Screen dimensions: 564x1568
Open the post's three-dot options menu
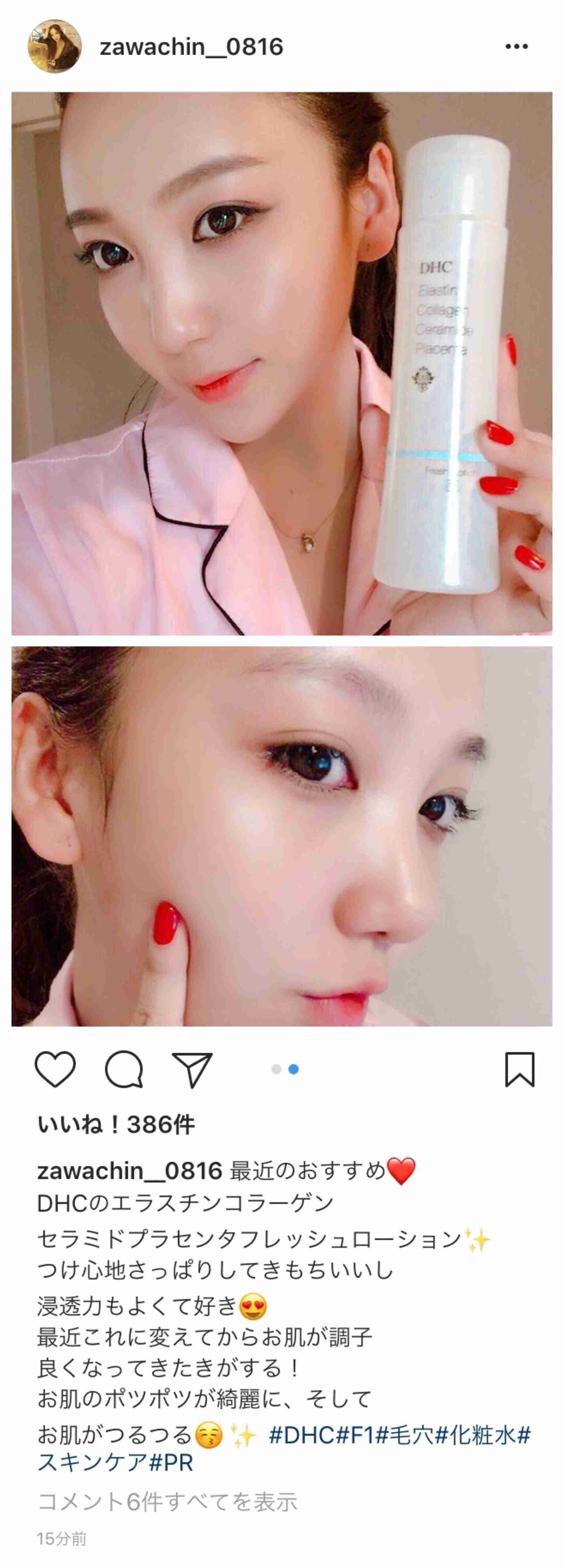click(516, 46)
